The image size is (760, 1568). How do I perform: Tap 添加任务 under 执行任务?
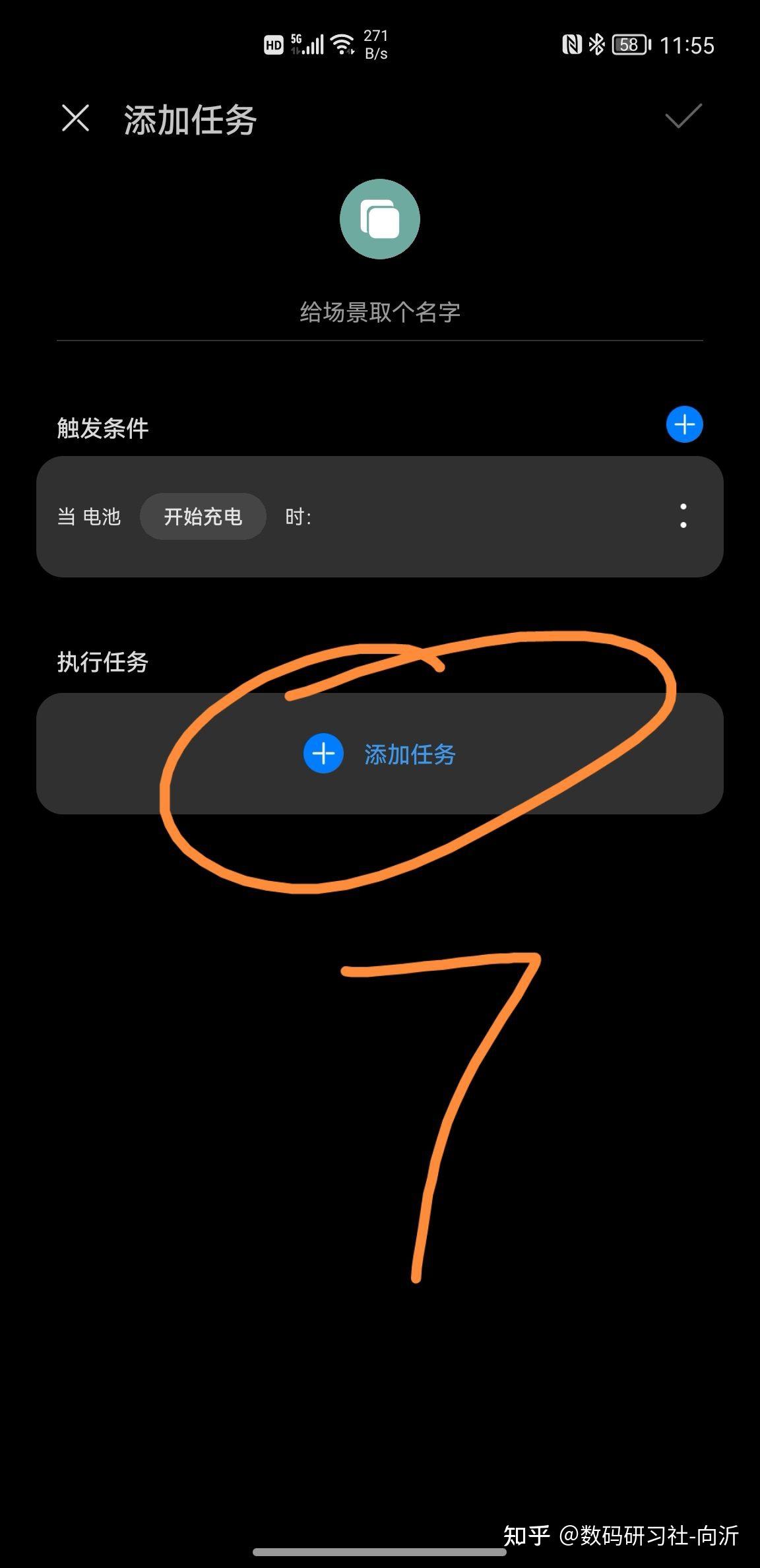coord(380,754)
